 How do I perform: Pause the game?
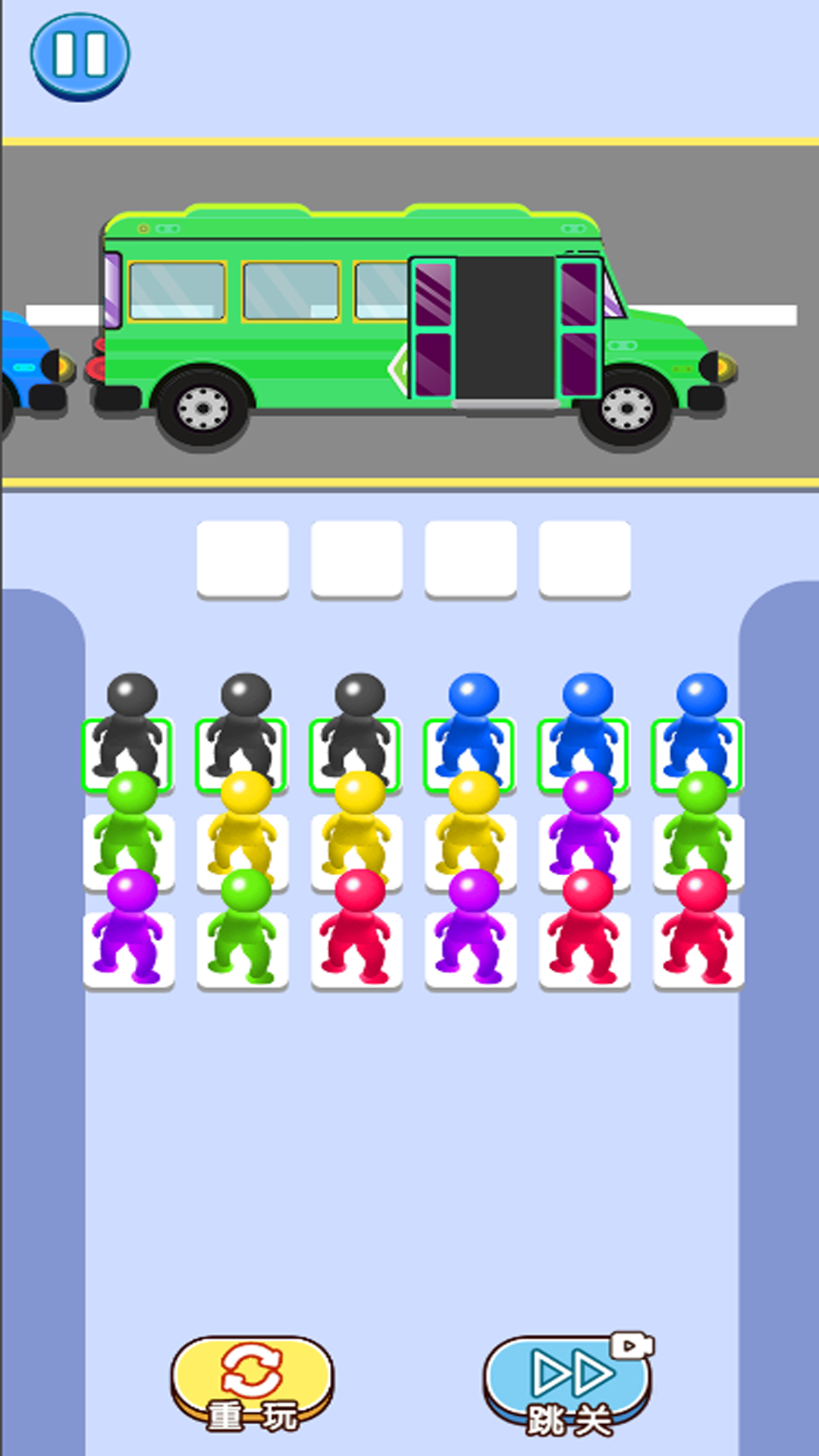[x=80, y=55]
